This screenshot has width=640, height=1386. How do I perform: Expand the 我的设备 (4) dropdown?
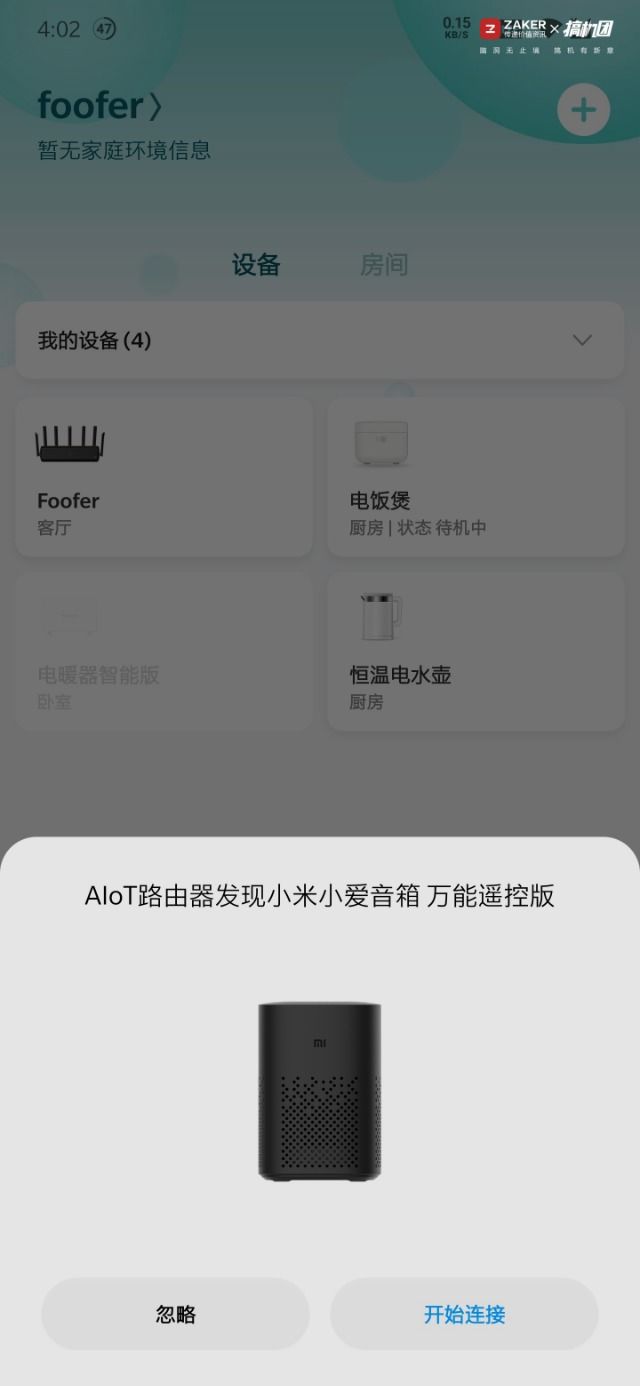pyautogui.click(x=581, y=341)
